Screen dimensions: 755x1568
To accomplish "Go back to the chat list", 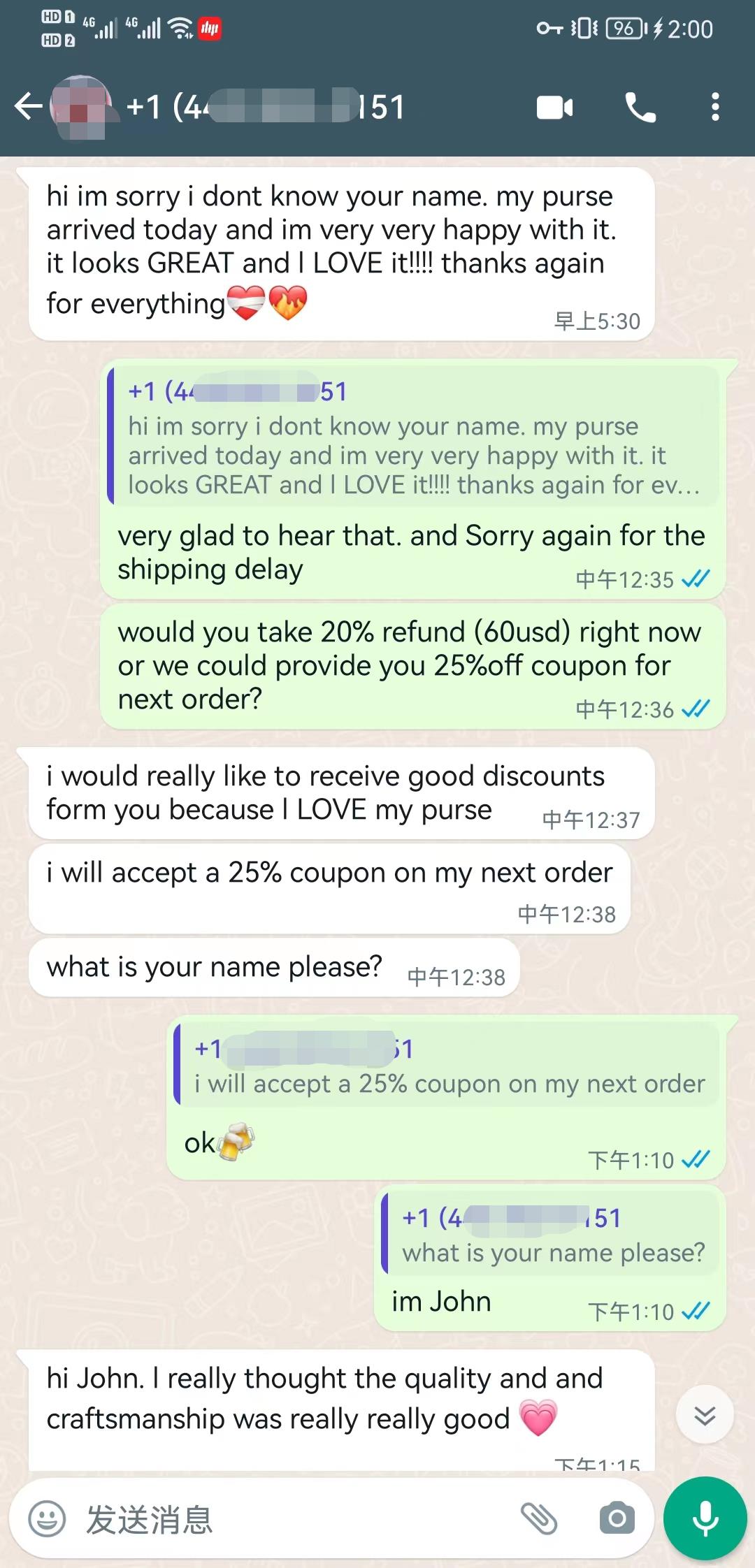I will (29, 107).
